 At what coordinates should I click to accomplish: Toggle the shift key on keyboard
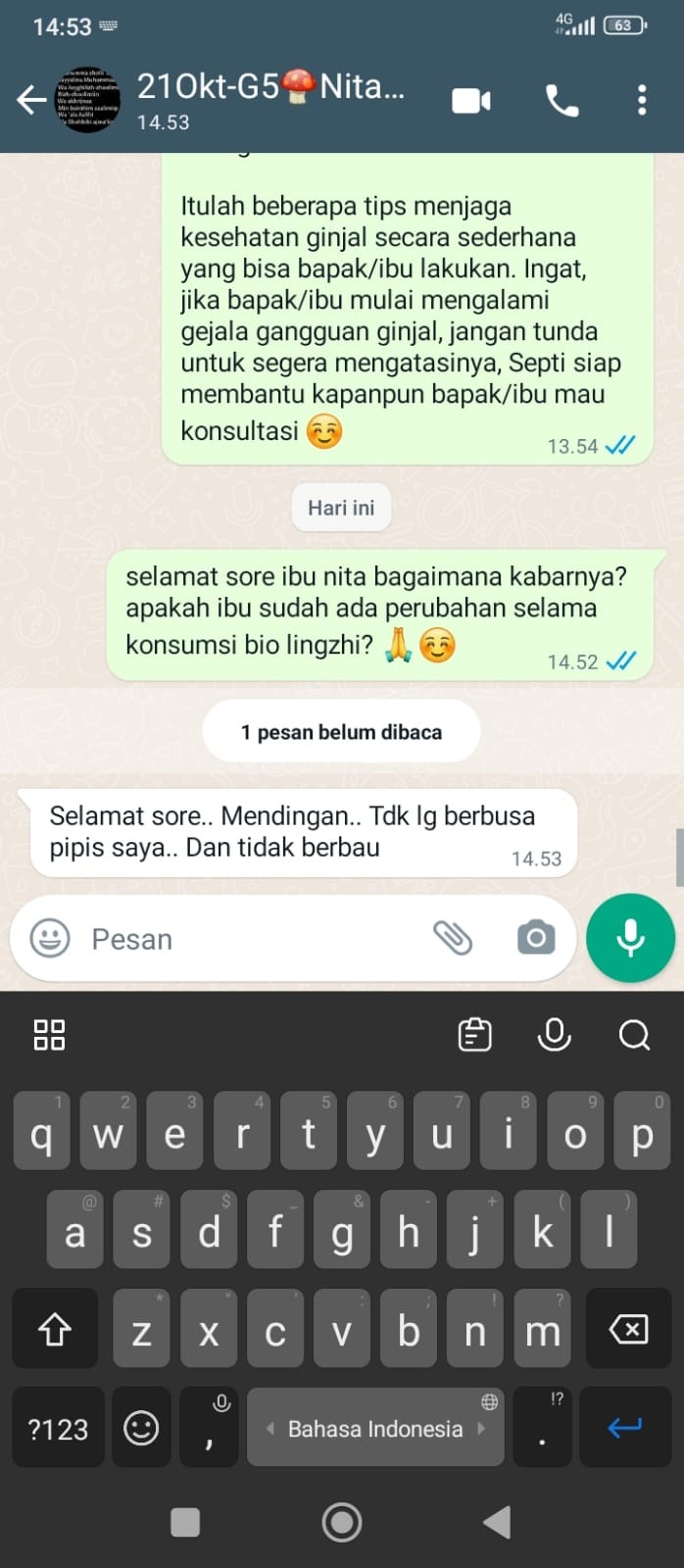click(x=55, y=1330)
